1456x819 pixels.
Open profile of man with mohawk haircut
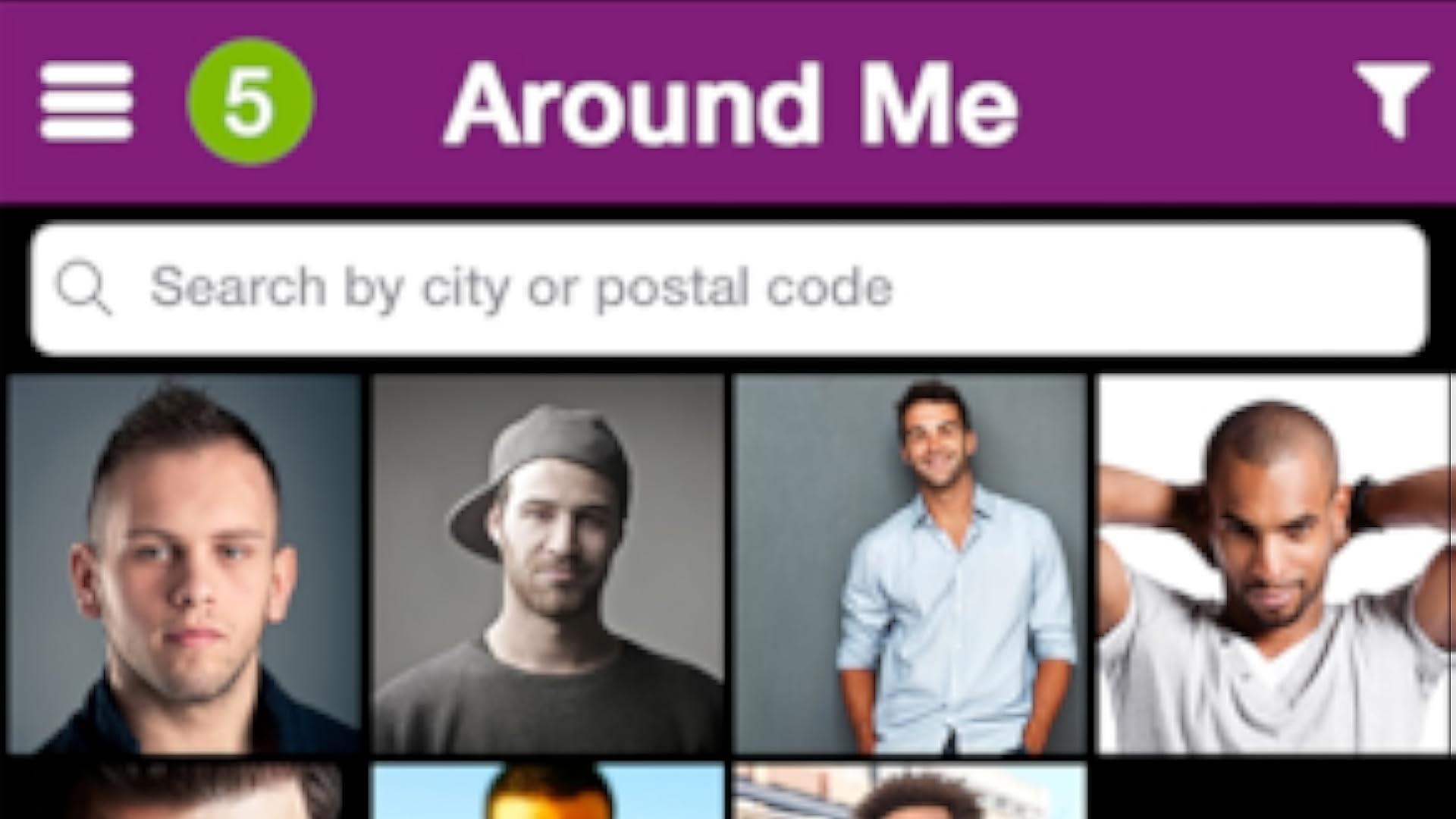coord(184,564)
